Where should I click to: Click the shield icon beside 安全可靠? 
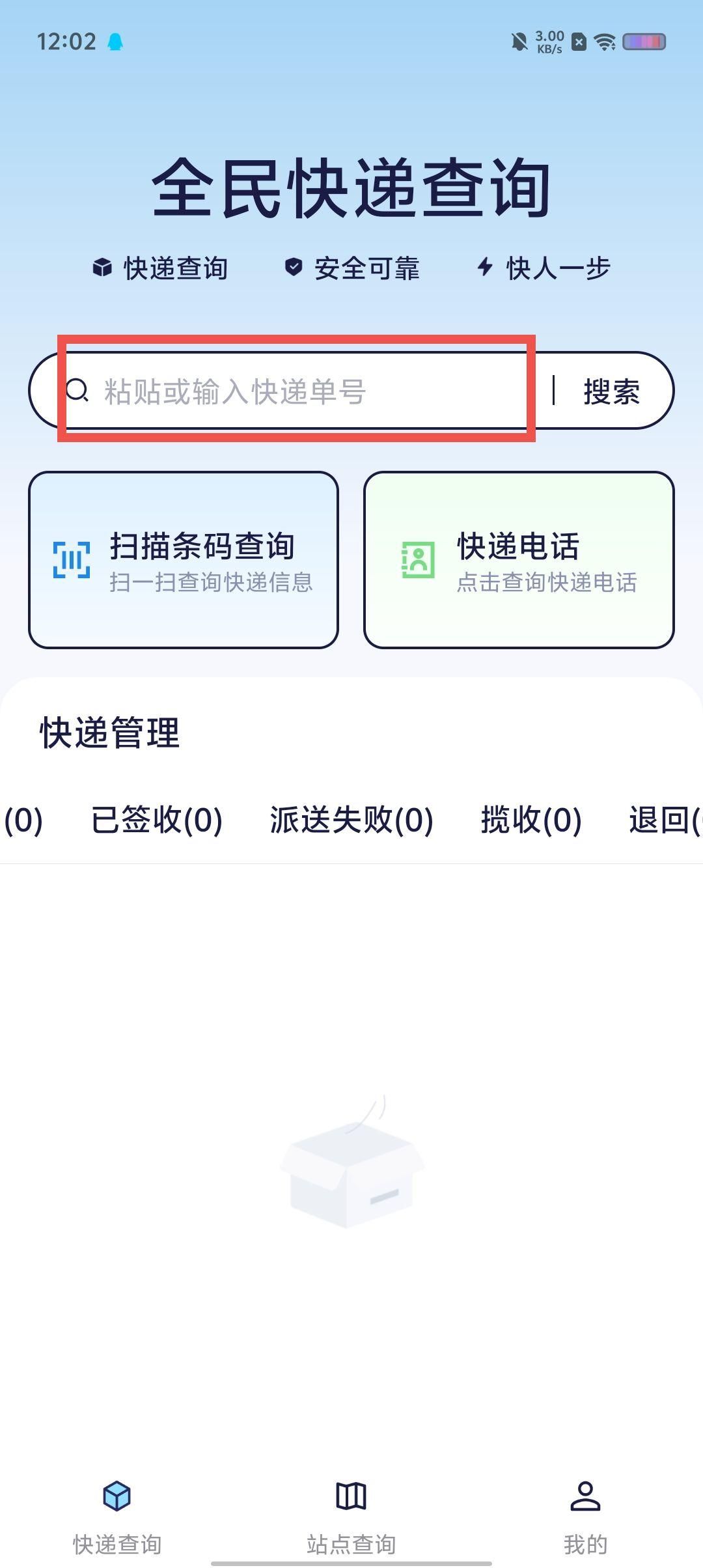pyautogui.click(x=294, y=266)
